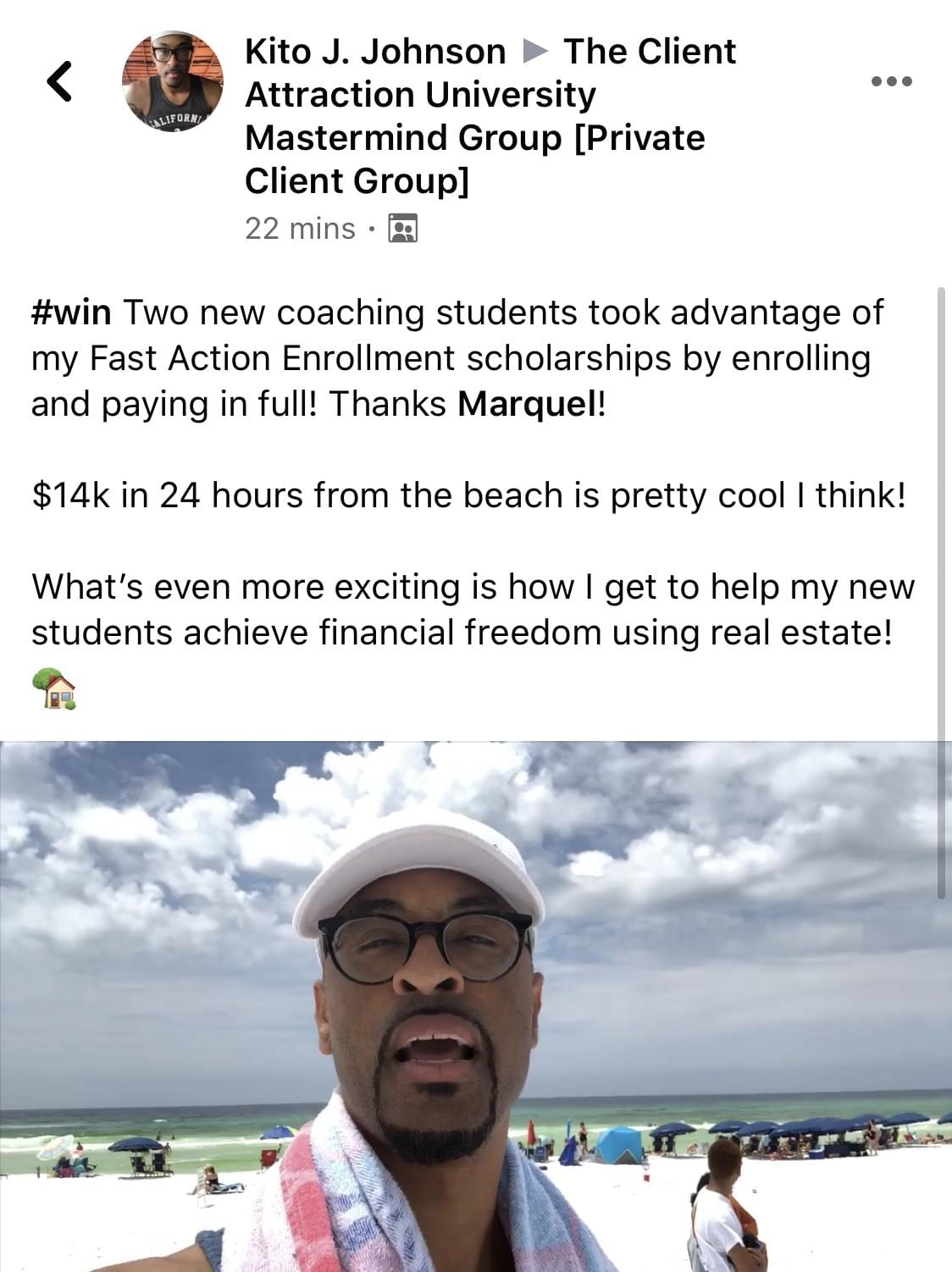This screenshot has height=1272, width=952.
Task: Open the beach video in the post
Action: coord(476,1006)
